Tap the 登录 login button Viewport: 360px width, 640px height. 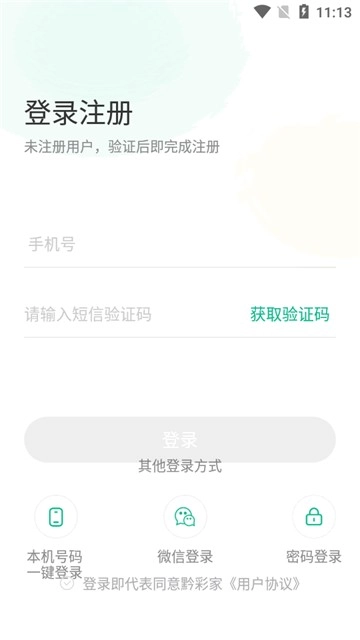[180, 440]
